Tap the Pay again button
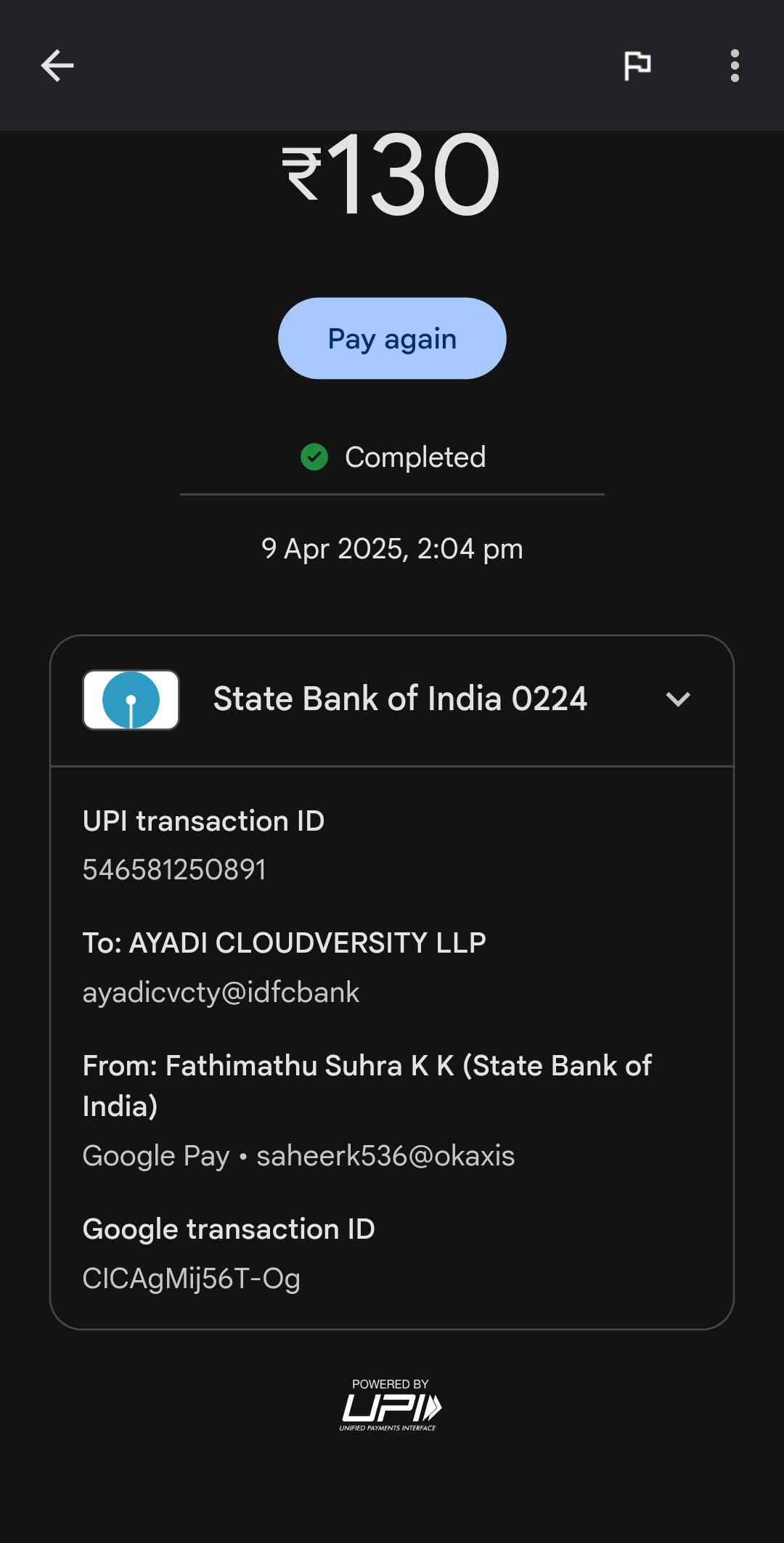Image resolution: width=784 pixels, height=1543 pixels. click(x=392, y=338)
